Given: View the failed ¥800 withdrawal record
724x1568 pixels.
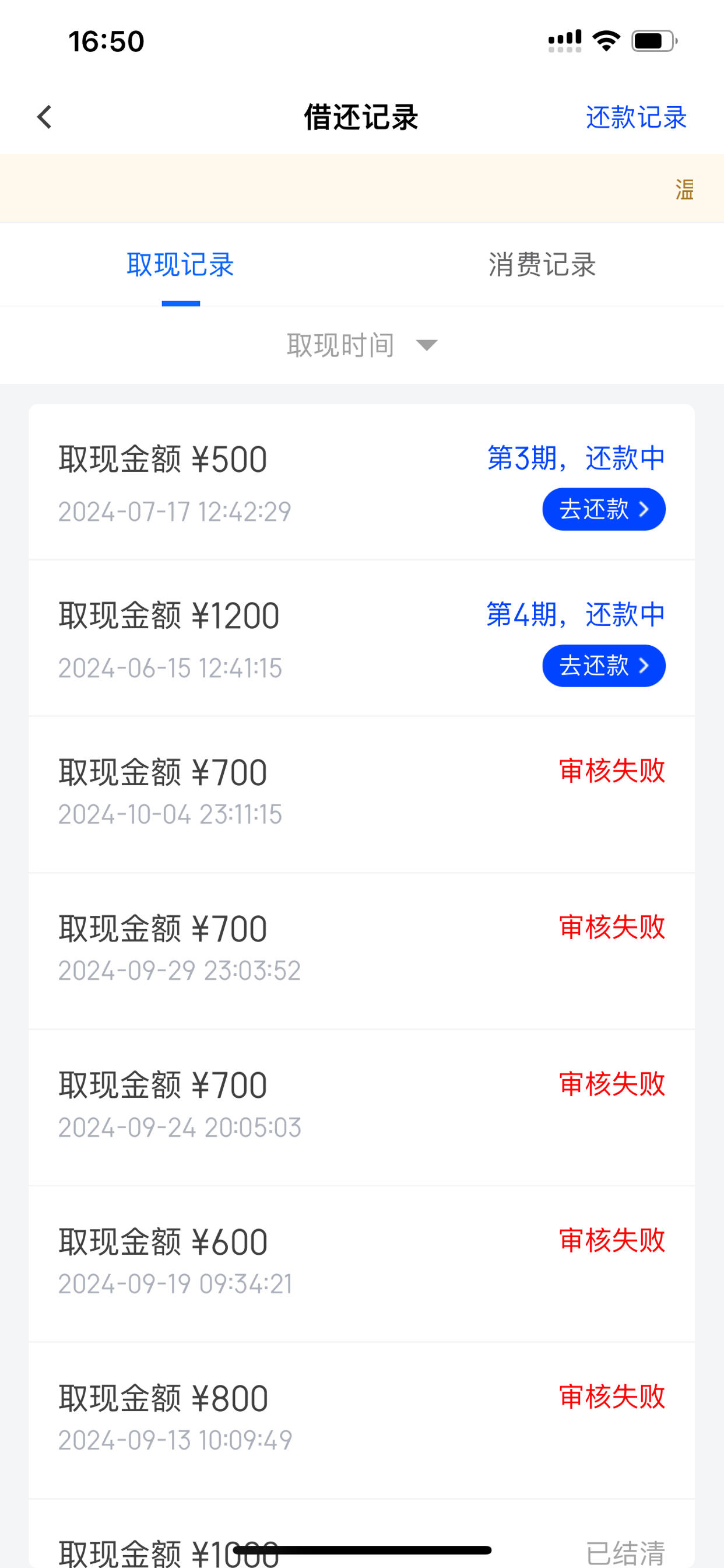Looking at the screenshot, I should tap(361, 1420).
